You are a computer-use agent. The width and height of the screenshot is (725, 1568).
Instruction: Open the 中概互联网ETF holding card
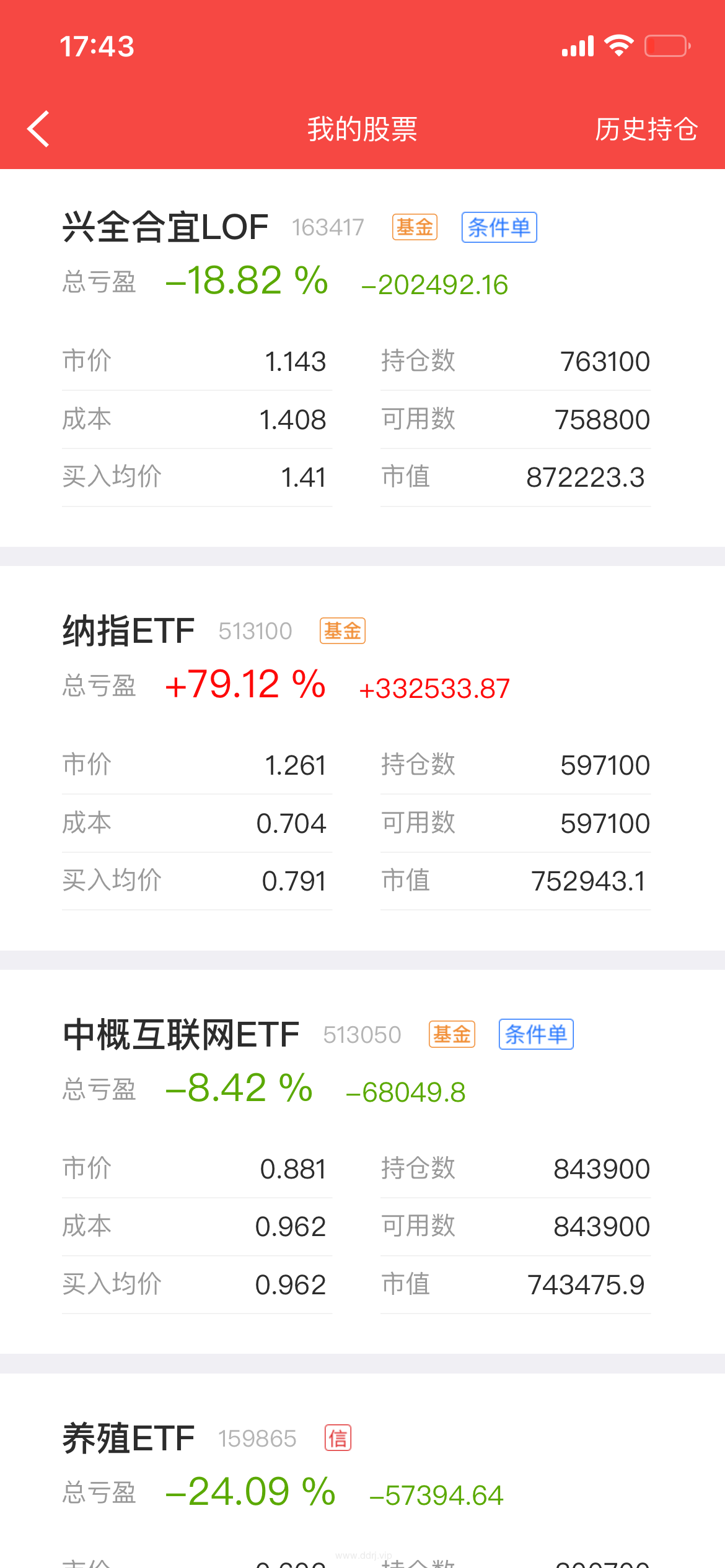(362, 1162)
